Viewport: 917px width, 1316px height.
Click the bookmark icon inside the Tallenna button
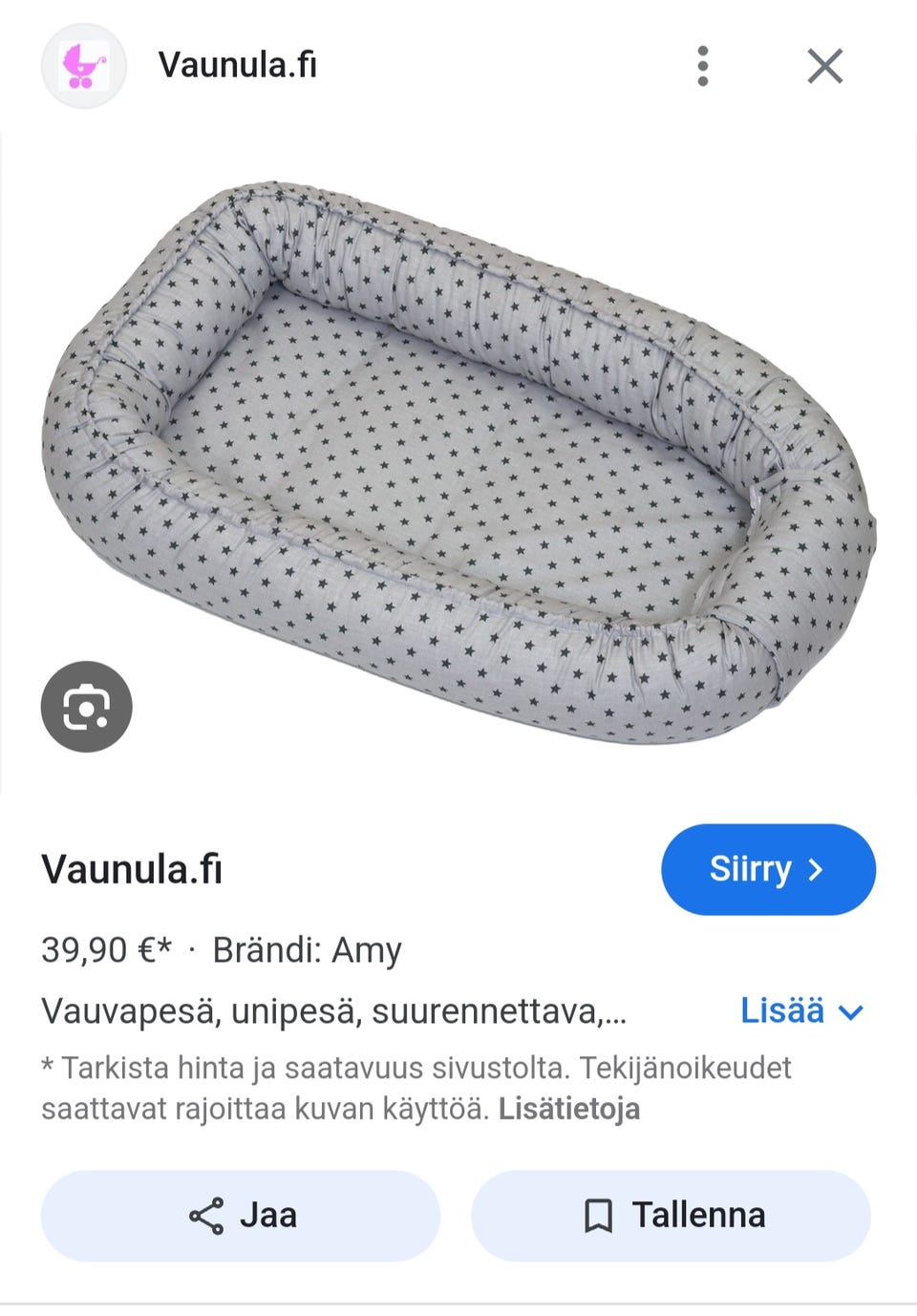point(597,1215)
